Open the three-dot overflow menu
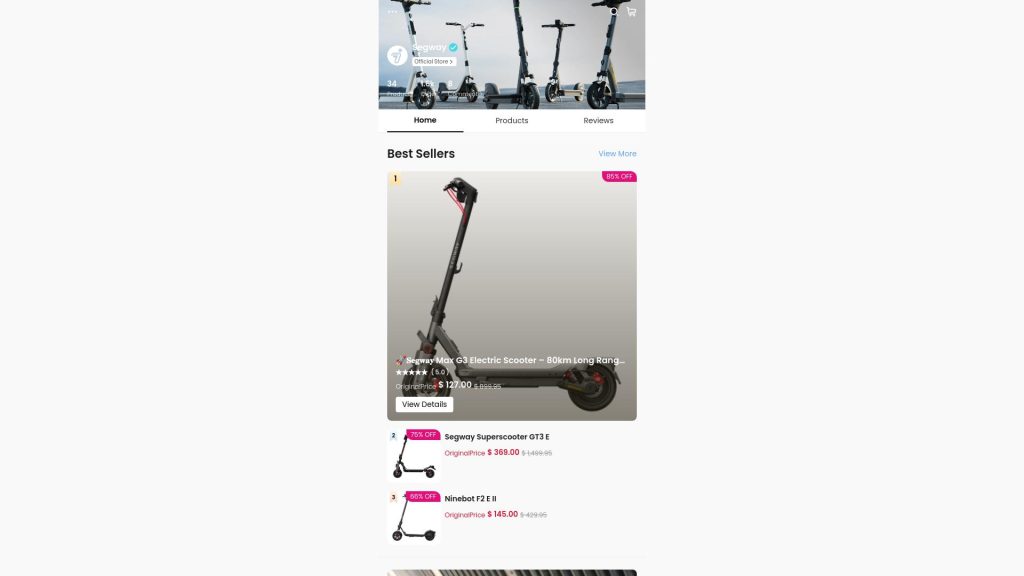 [x=393, y=12]
